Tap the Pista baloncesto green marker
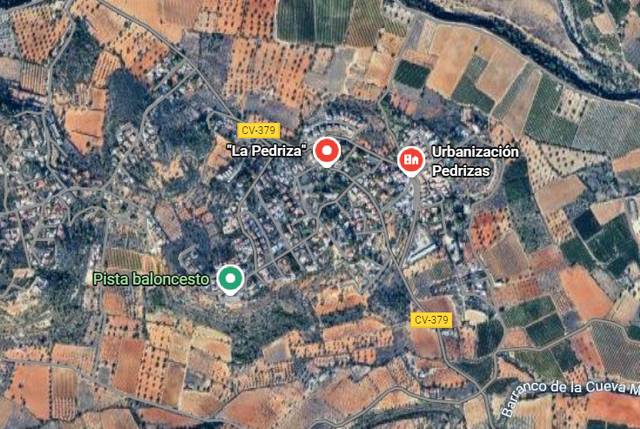 click(232, 279)
